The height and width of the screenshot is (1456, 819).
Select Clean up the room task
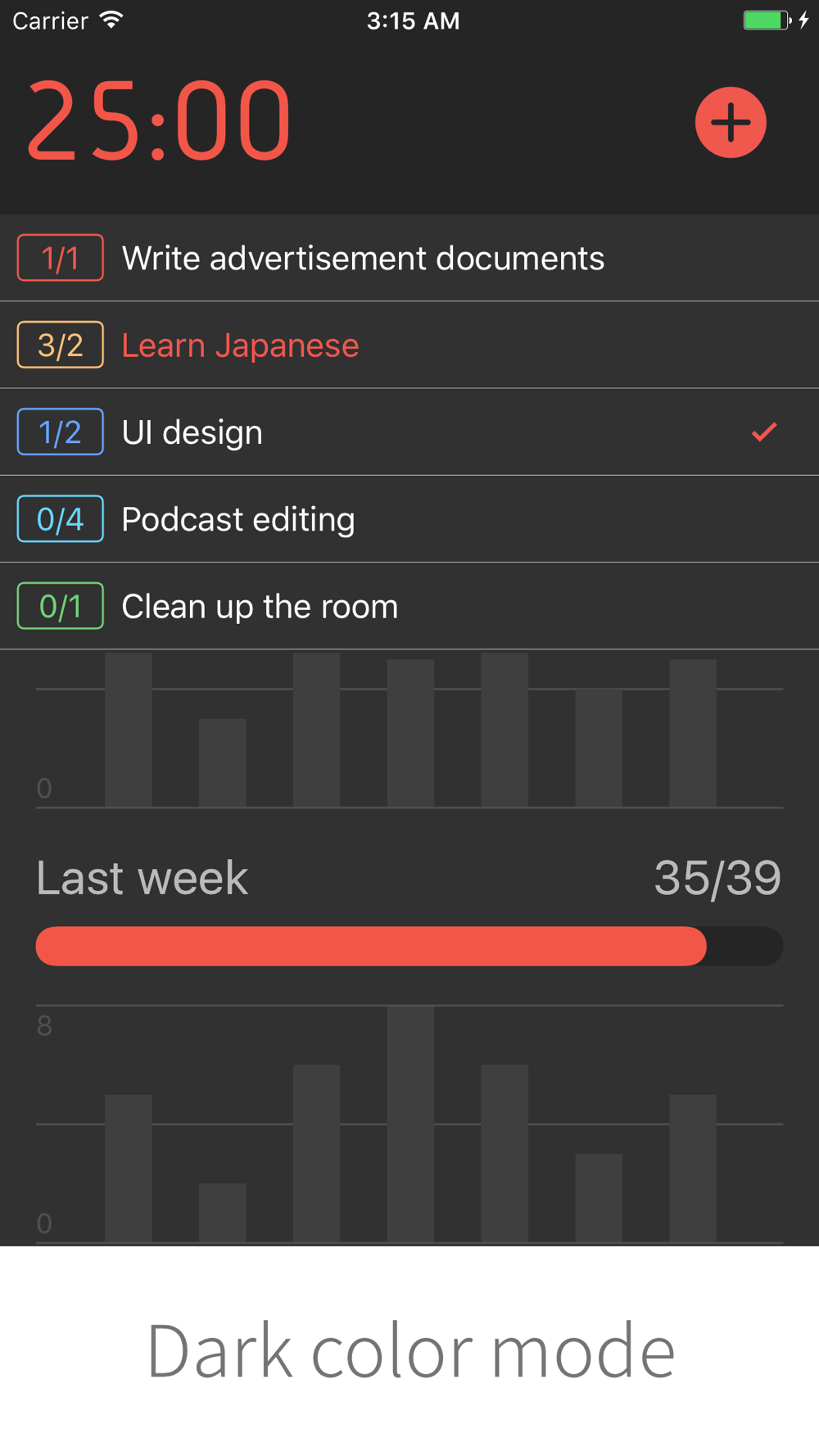409,605
